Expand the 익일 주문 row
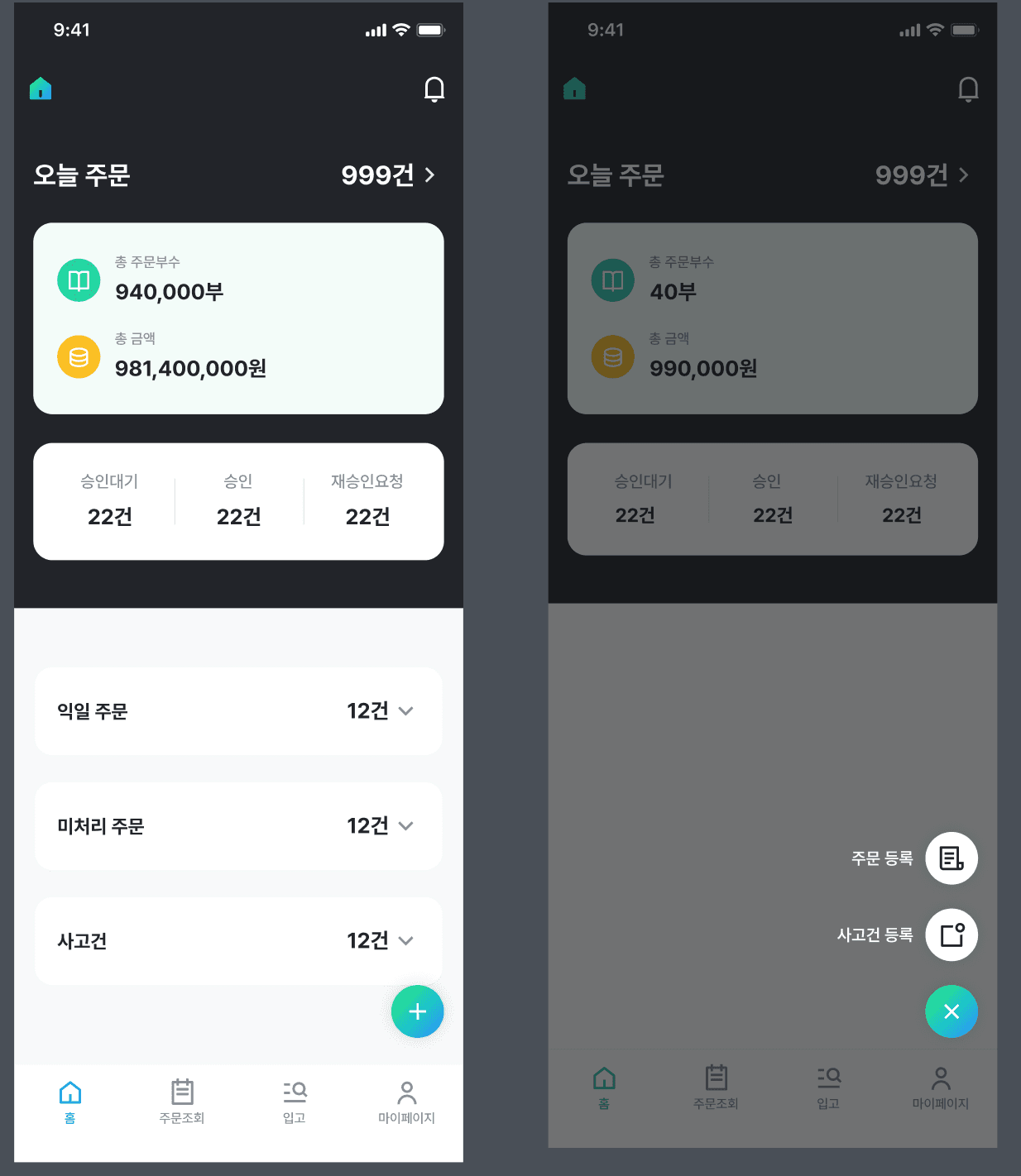This screenshot has width=1021, height=1176. tap(405, 711)
